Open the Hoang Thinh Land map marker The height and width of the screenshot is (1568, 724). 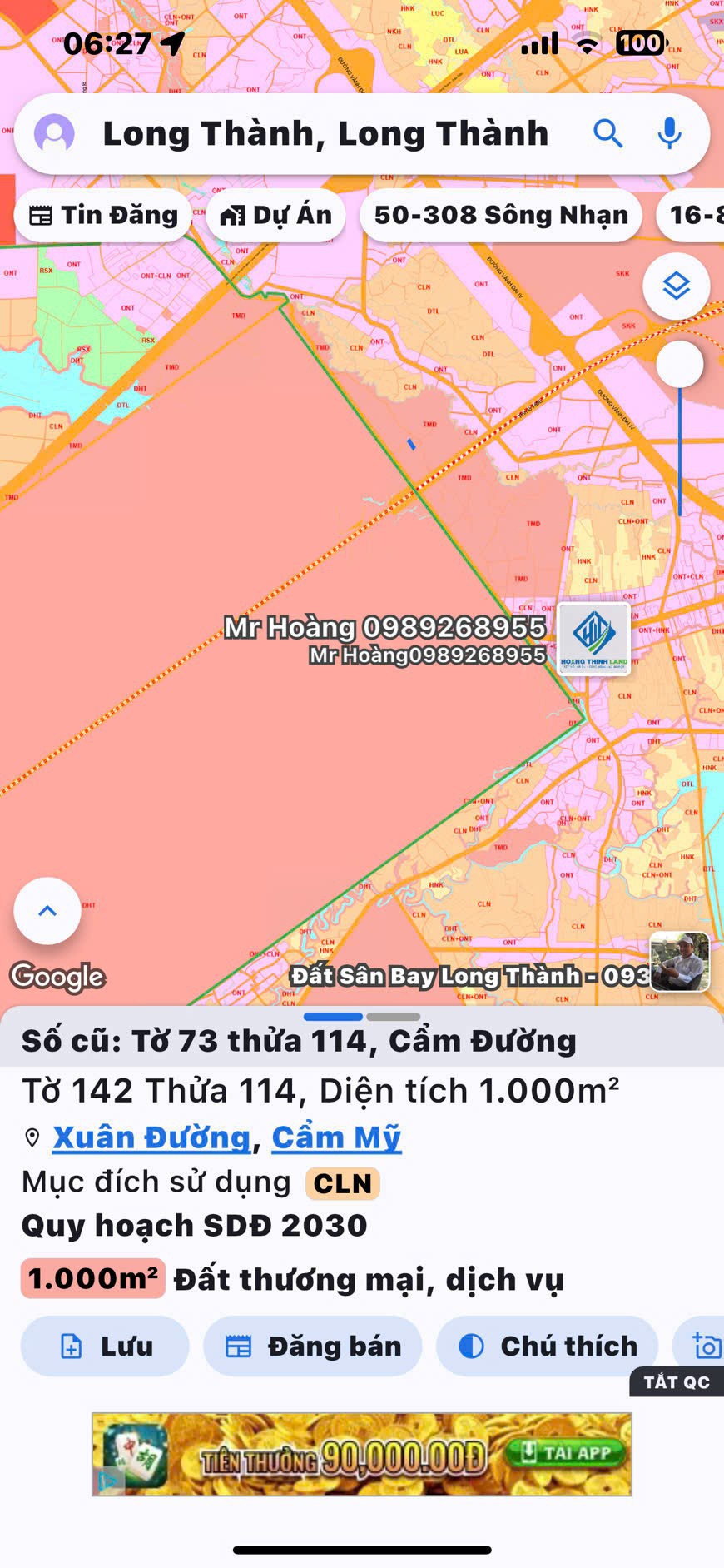593,639
